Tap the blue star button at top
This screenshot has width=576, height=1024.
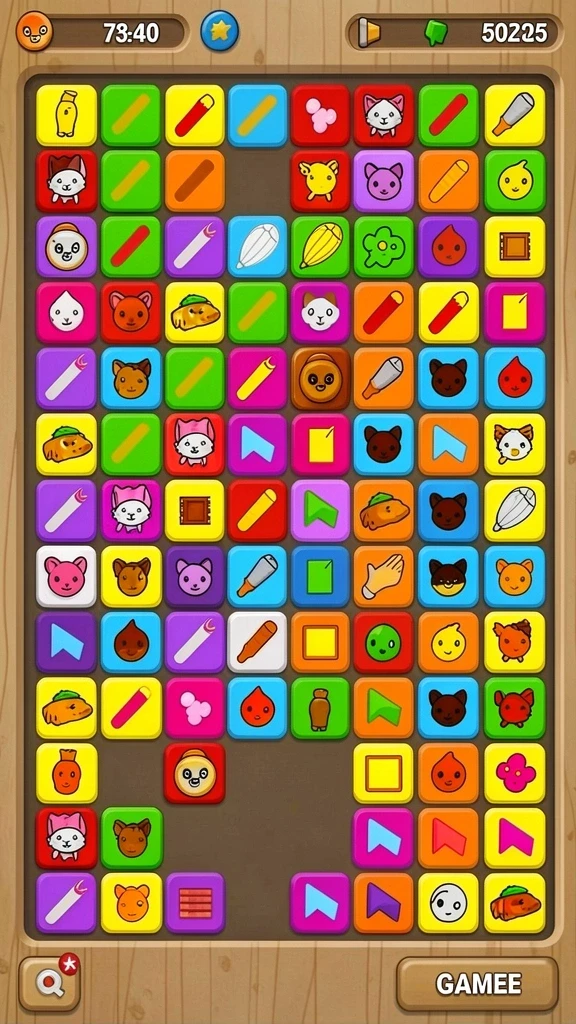219,31
